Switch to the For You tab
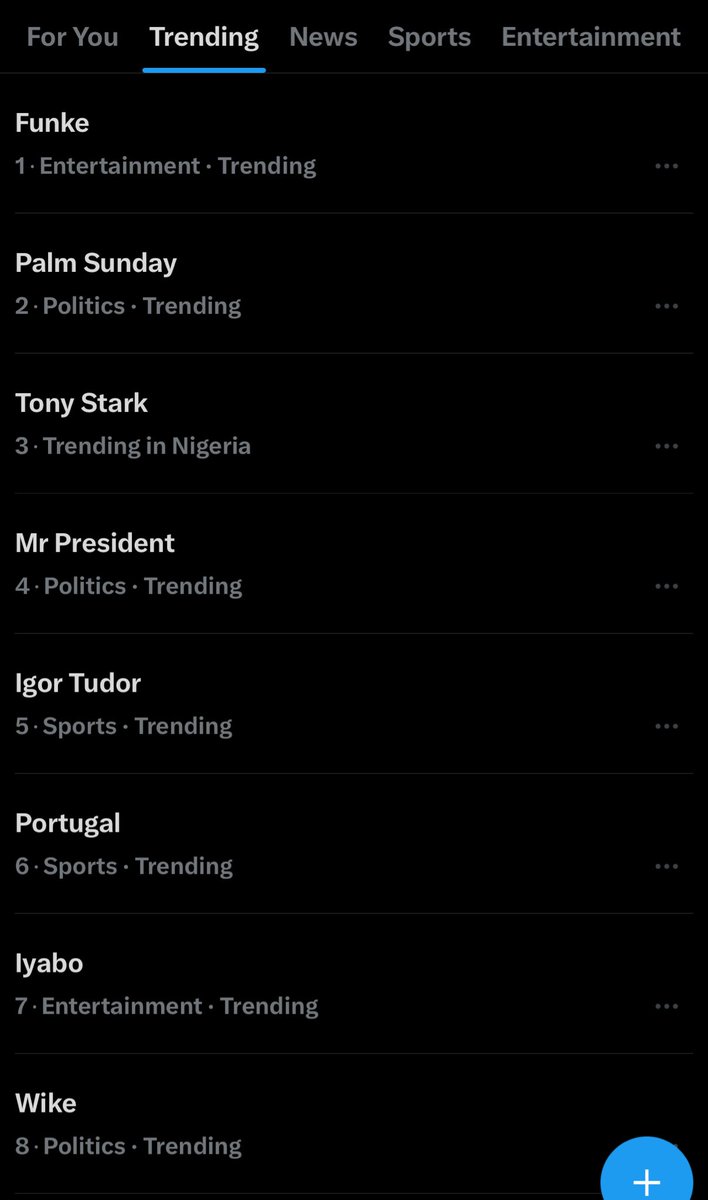This screenshot has width=708, height=1200. pos(72,37)
